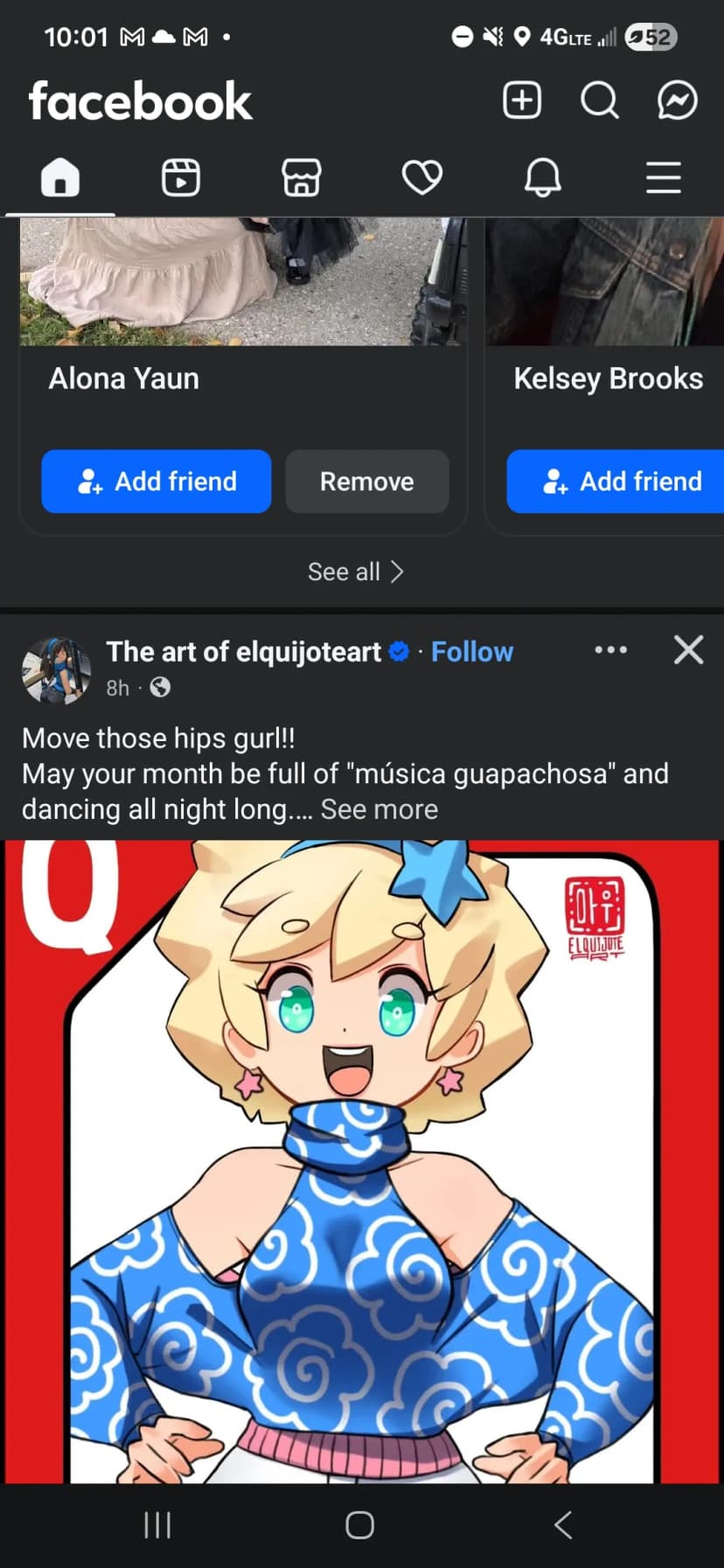This screenshot has width=724, height=1568.
Task: Follow The art of elquijoteart
Action: pyautogui.click(x=472, y=652)
